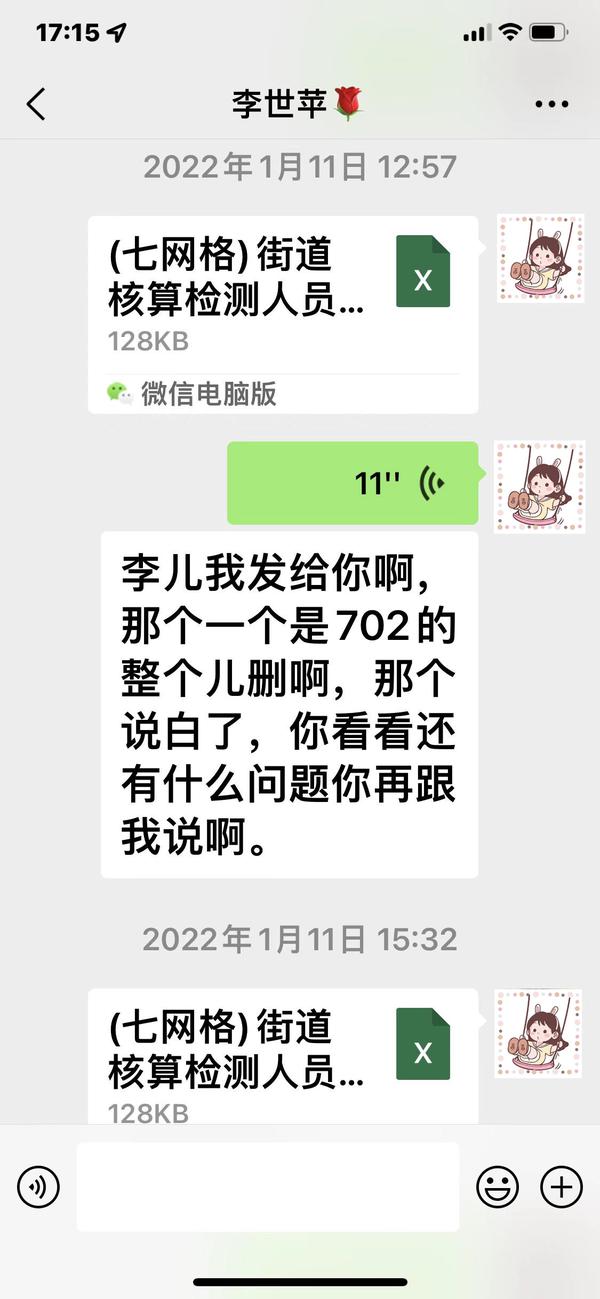This screenshot has width=600, height=1299.
Task: View avatar beside the voice message
Action: point(540,487)
